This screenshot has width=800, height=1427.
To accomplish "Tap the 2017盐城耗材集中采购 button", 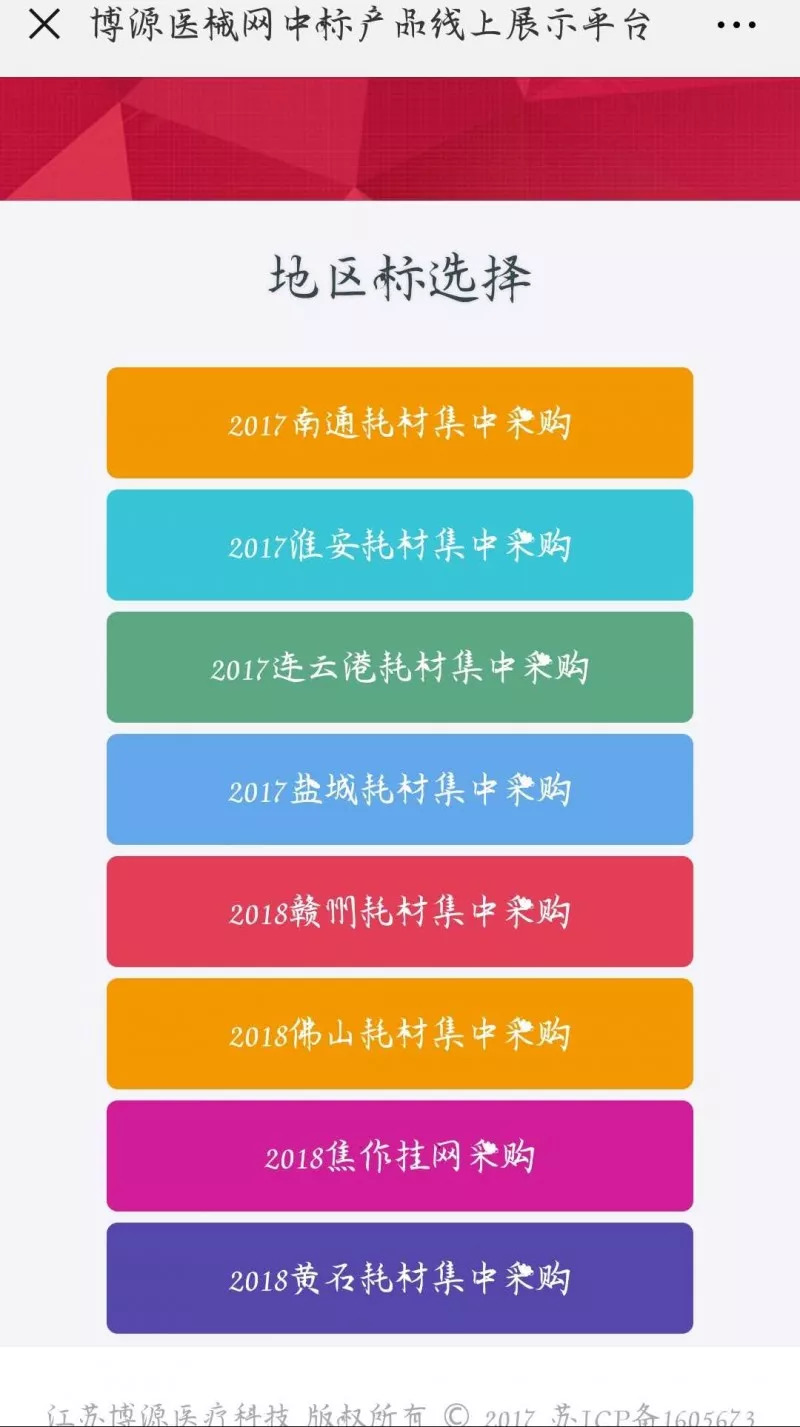I will coord(400,790).
